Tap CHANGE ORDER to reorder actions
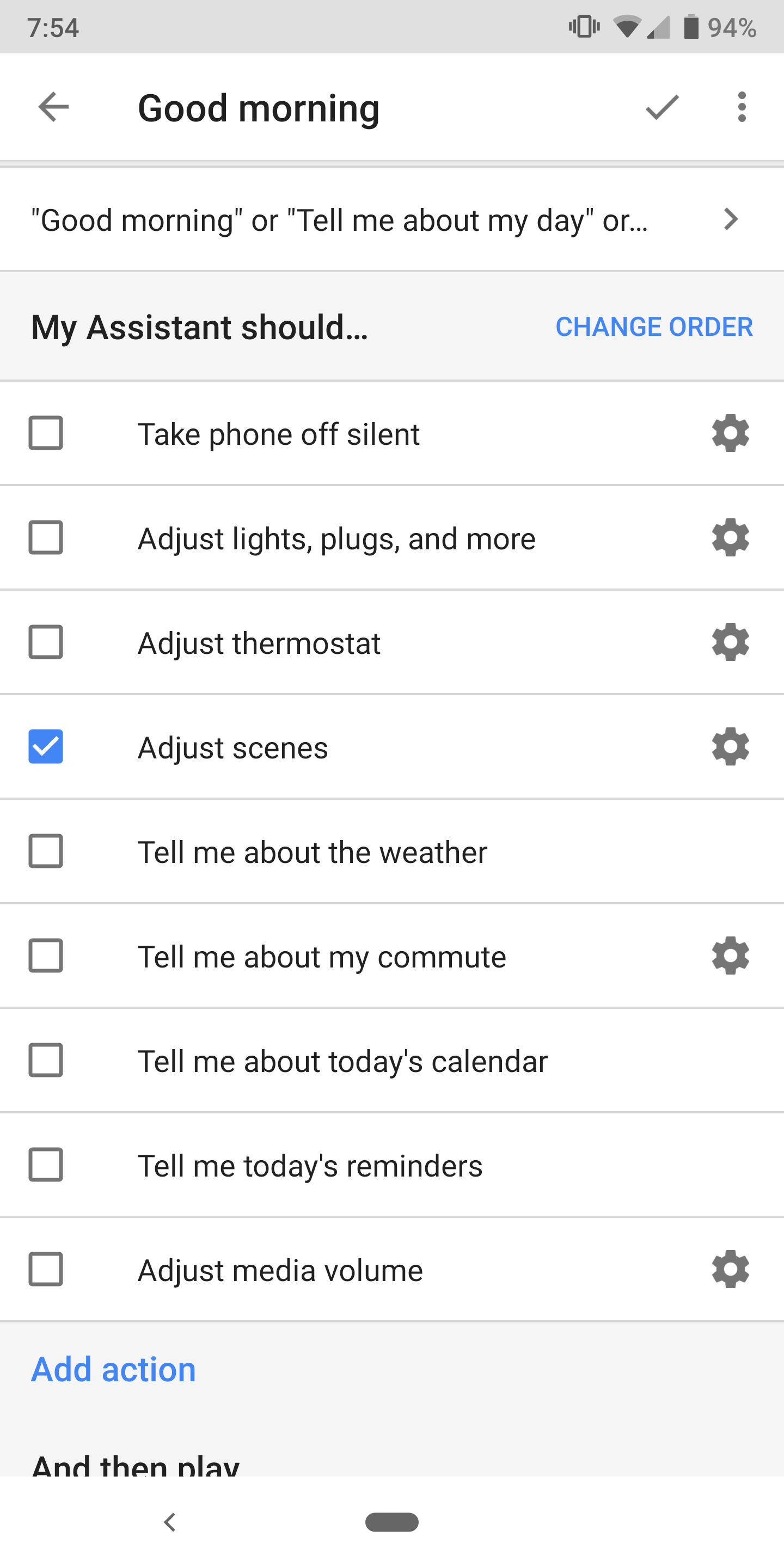 point(654,327)
